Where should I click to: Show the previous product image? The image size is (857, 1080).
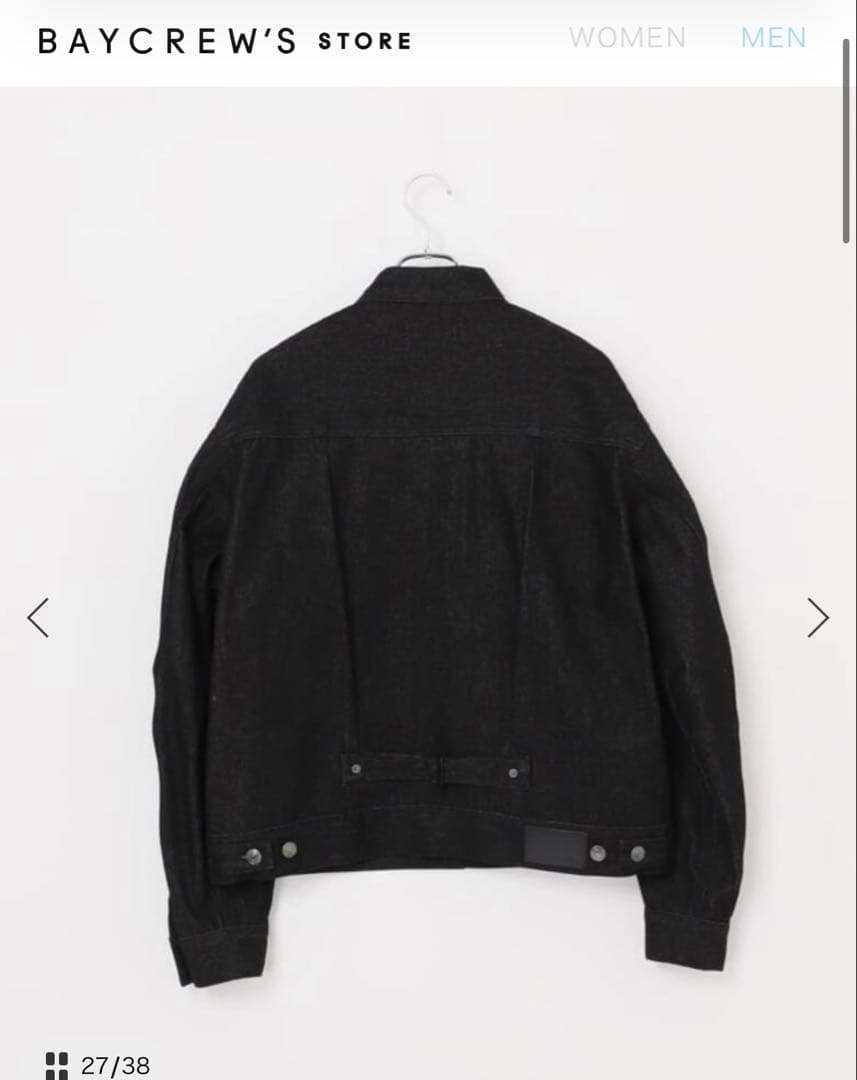[38, 617]
